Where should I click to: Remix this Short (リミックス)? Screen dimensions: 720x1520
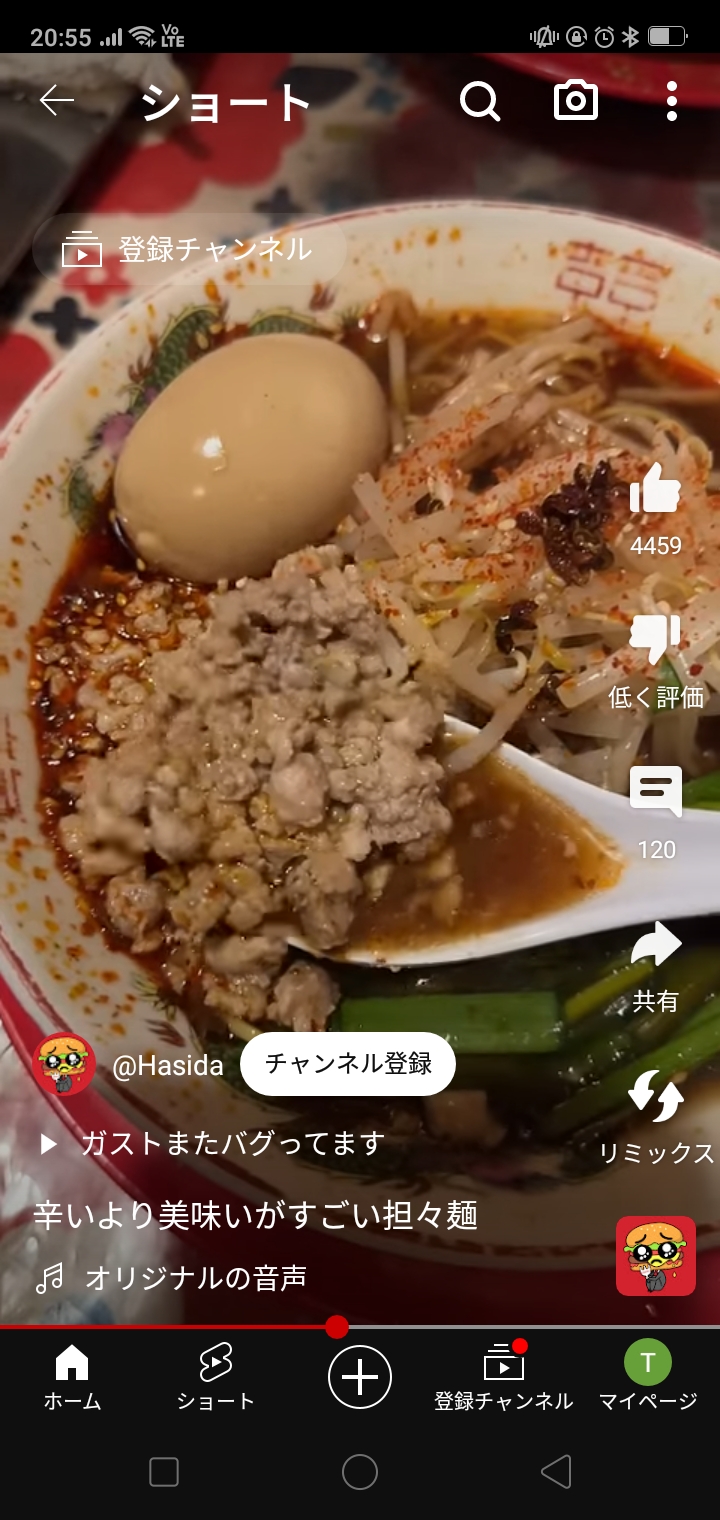click(655, 1098)
